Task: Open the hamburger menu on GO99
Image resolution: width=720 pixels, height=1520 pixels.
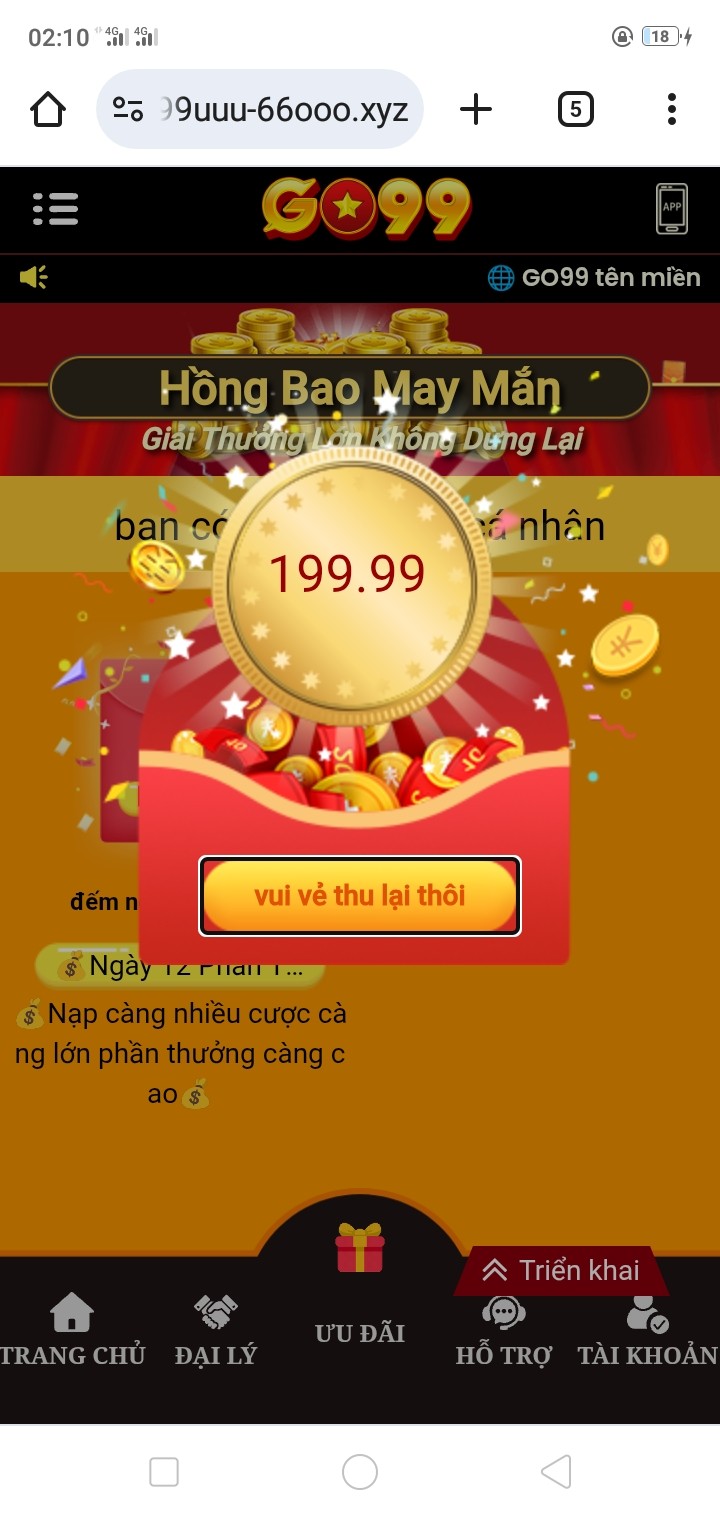Action: (x=55, y=209)
